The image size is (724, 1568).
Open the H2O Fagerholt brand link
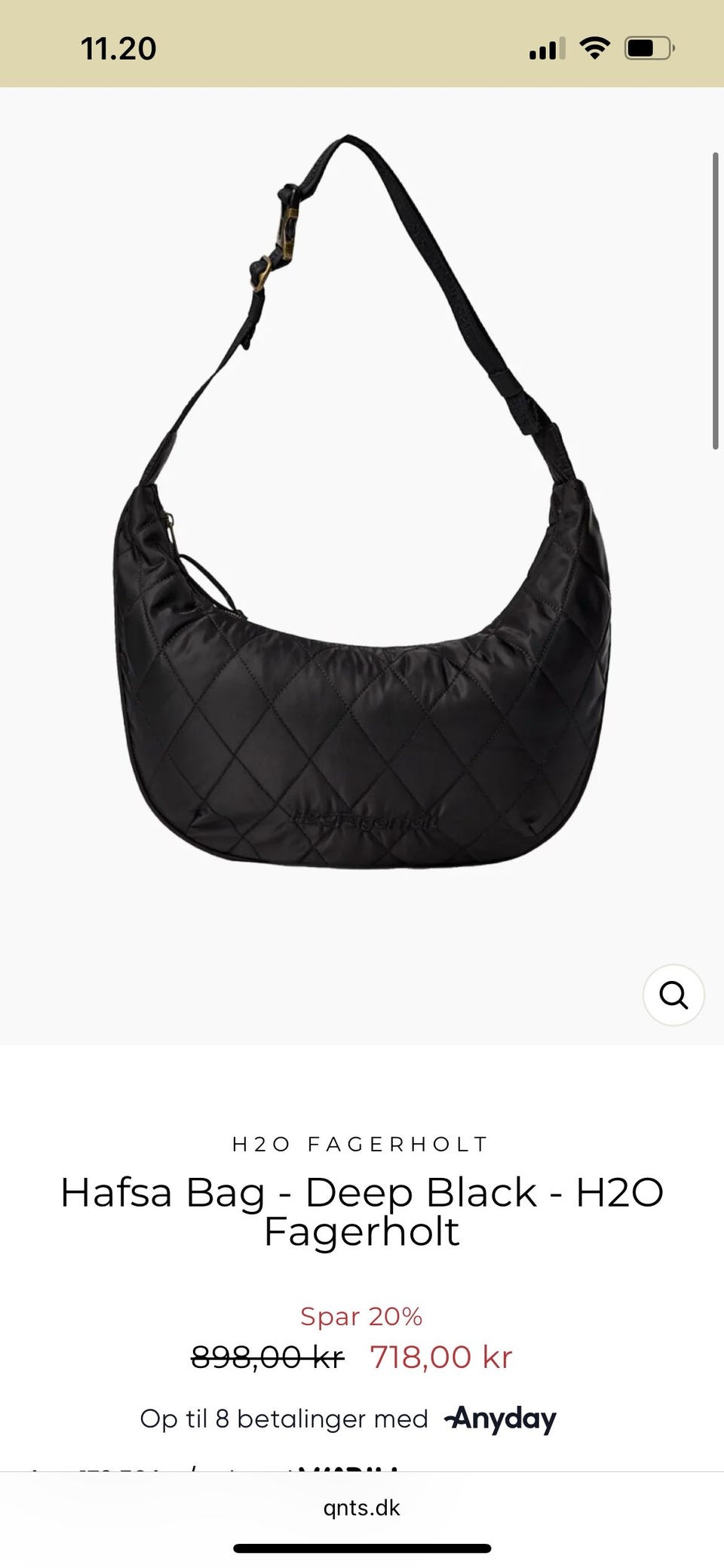pyautogui.click(x=361, y=1144)
